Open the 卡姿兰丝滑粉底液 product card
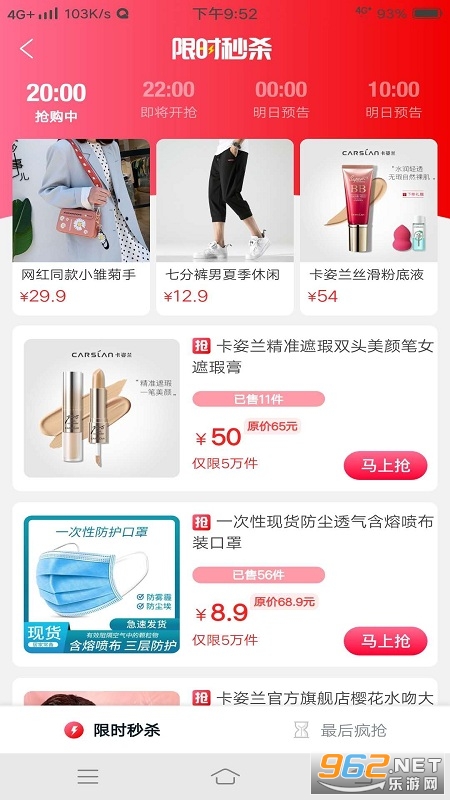 click(369, 227)
